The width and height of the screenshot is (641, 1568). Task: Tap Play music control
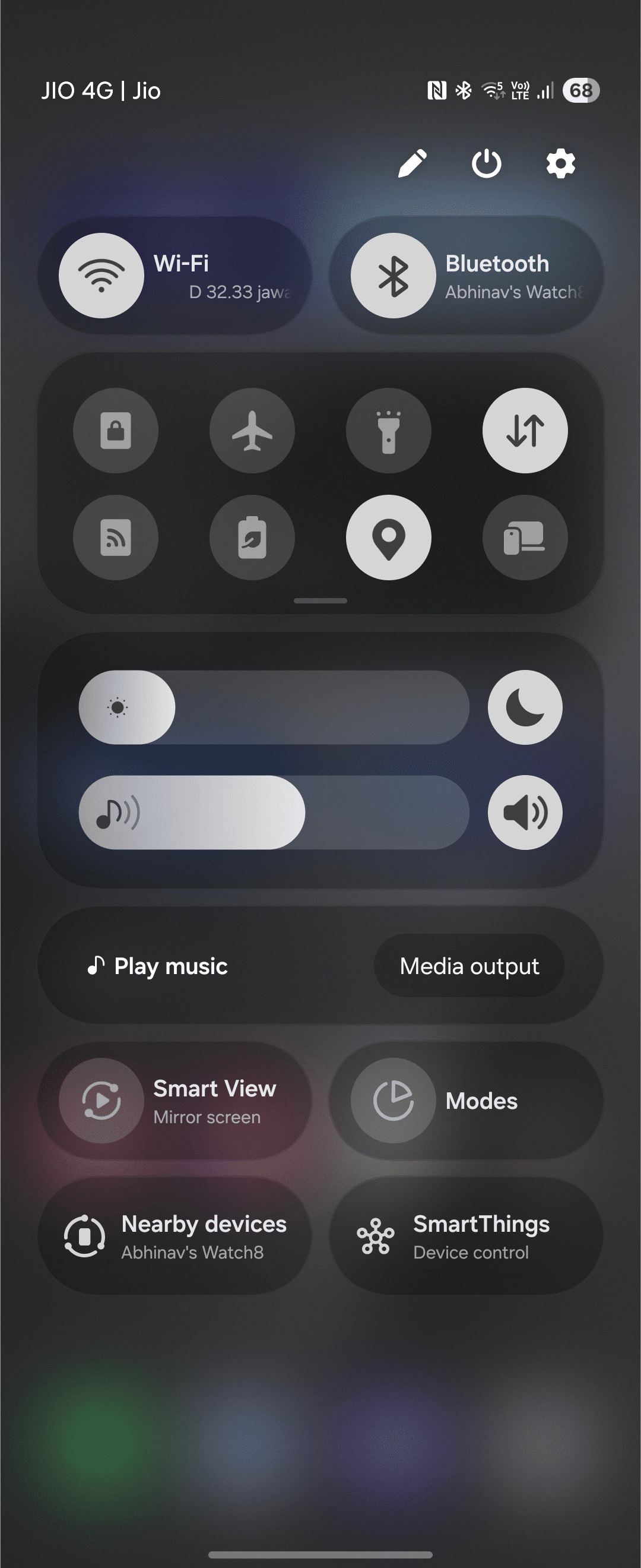pos(170,965)
